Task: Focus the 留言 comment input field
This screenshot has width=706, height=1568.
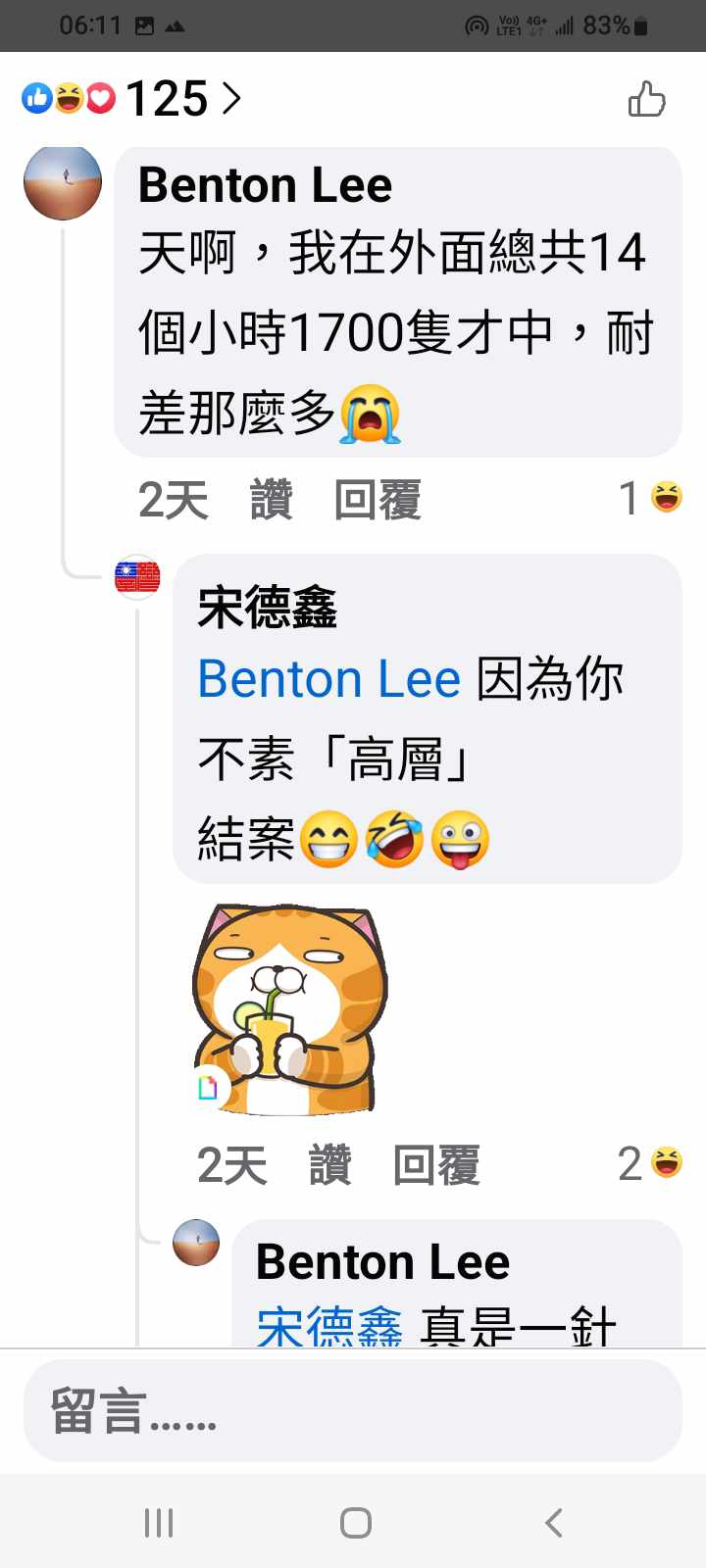Action: tap(353, 1411)
